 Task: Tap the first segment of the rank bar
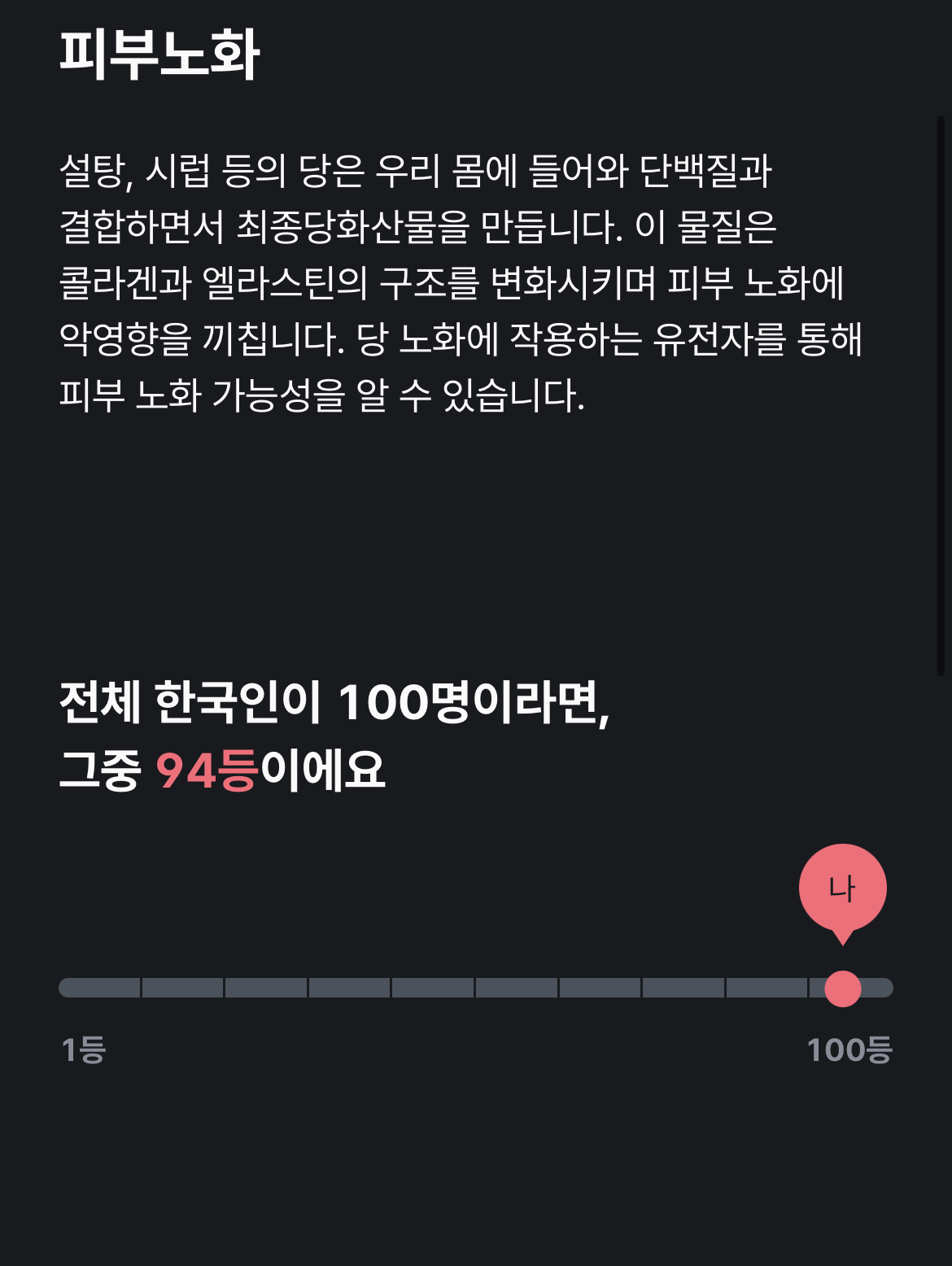pos(98,989)
